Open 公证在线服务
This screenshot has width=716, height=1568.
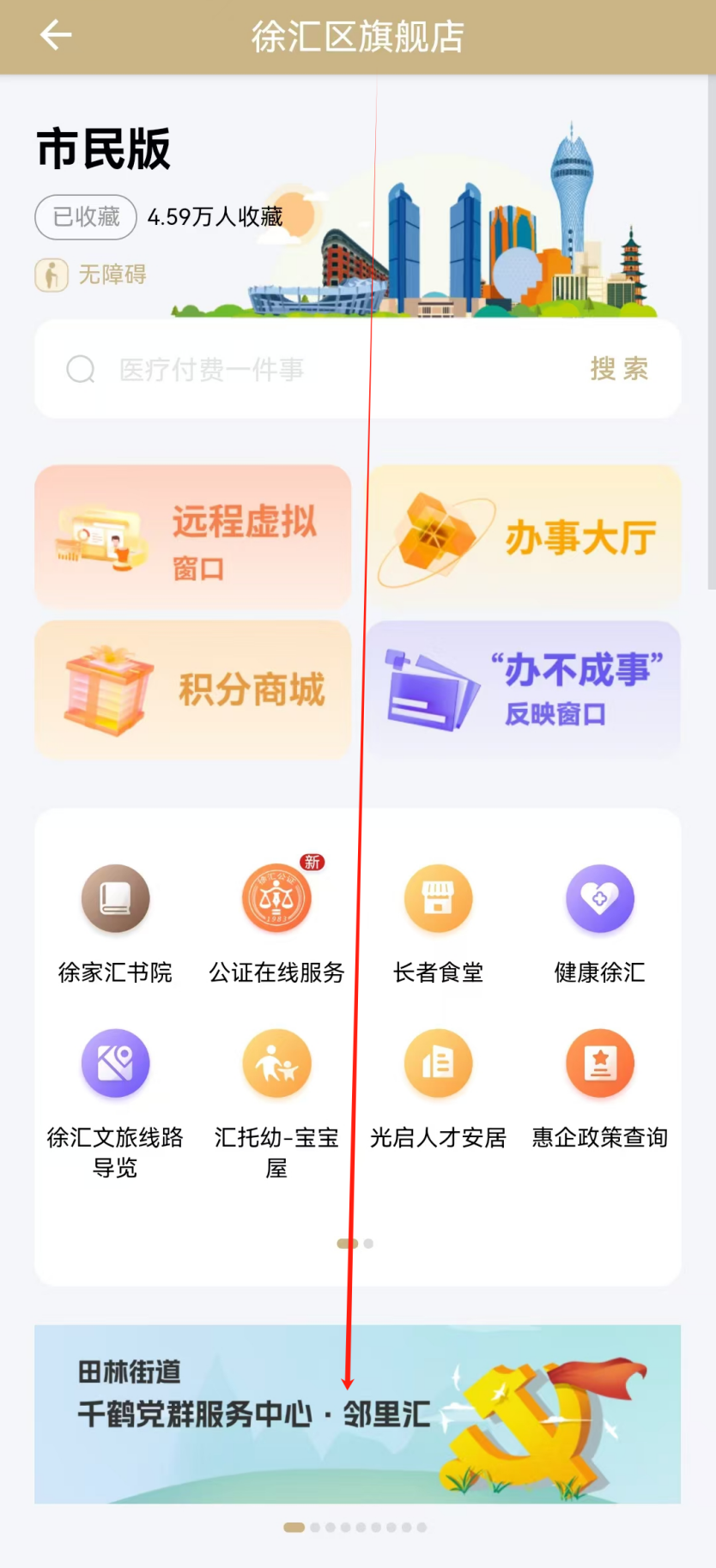coord(276,923)
